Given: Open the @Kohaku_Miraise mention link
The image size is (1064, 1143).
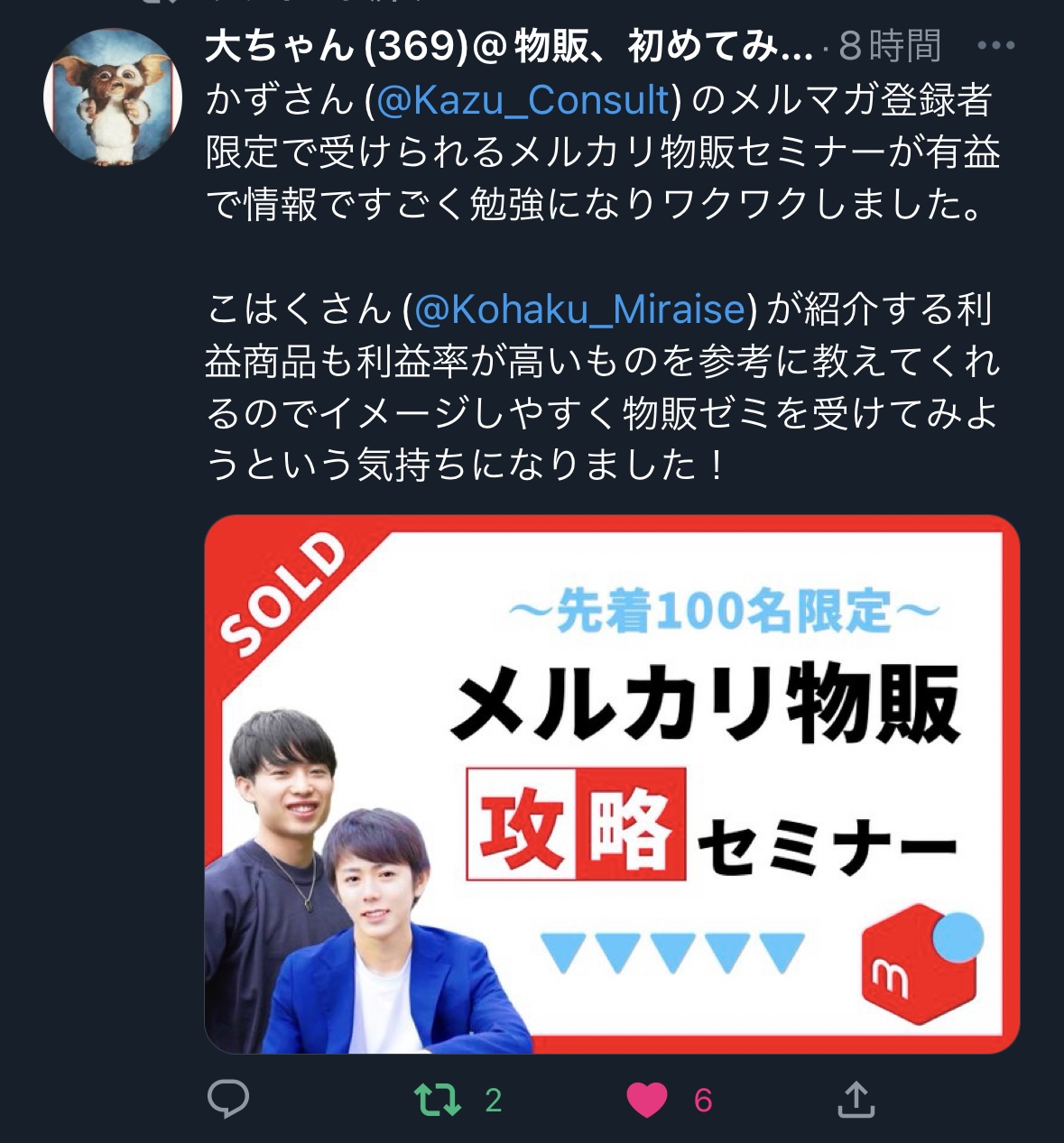Looking at the screenshot, I should (x=579, y=309).
